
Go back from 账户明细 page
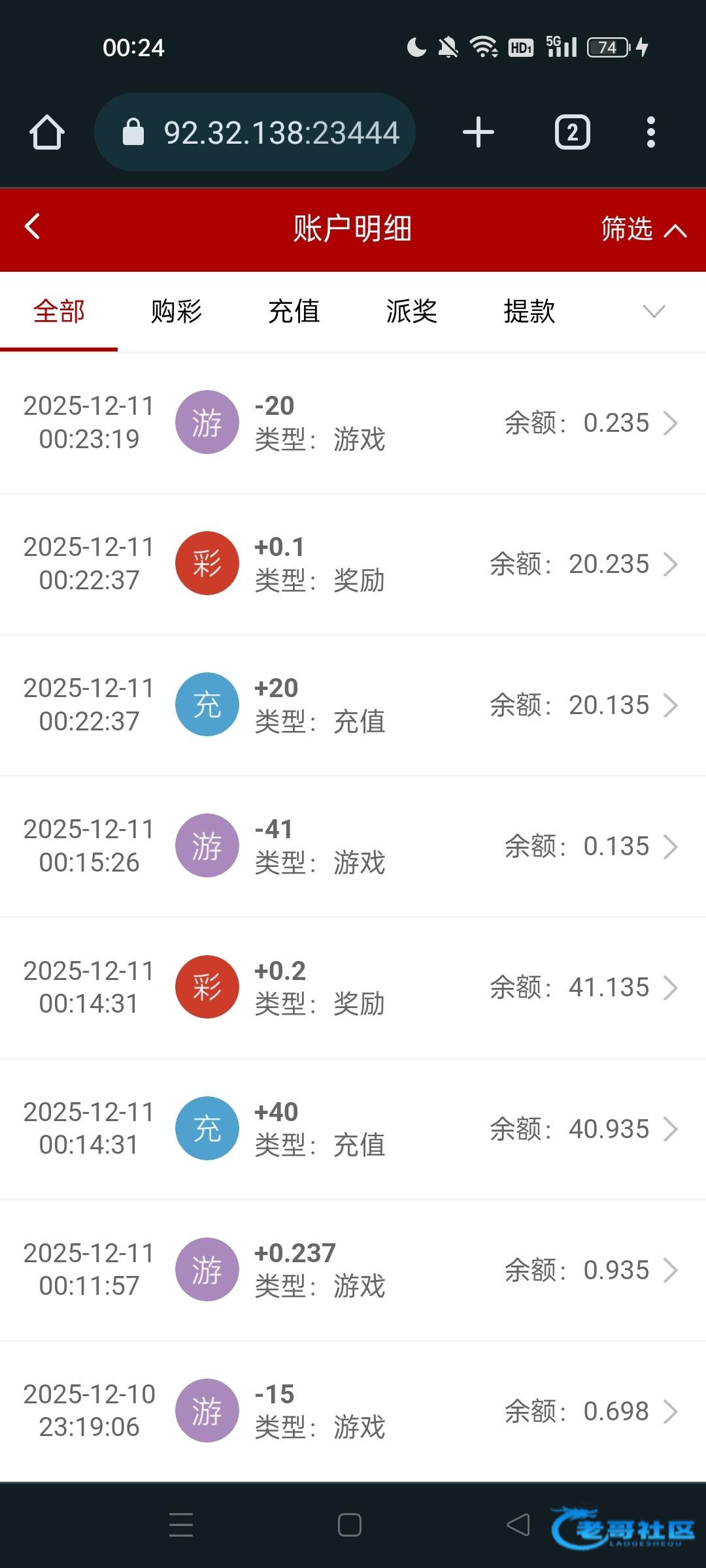(33, 227)
